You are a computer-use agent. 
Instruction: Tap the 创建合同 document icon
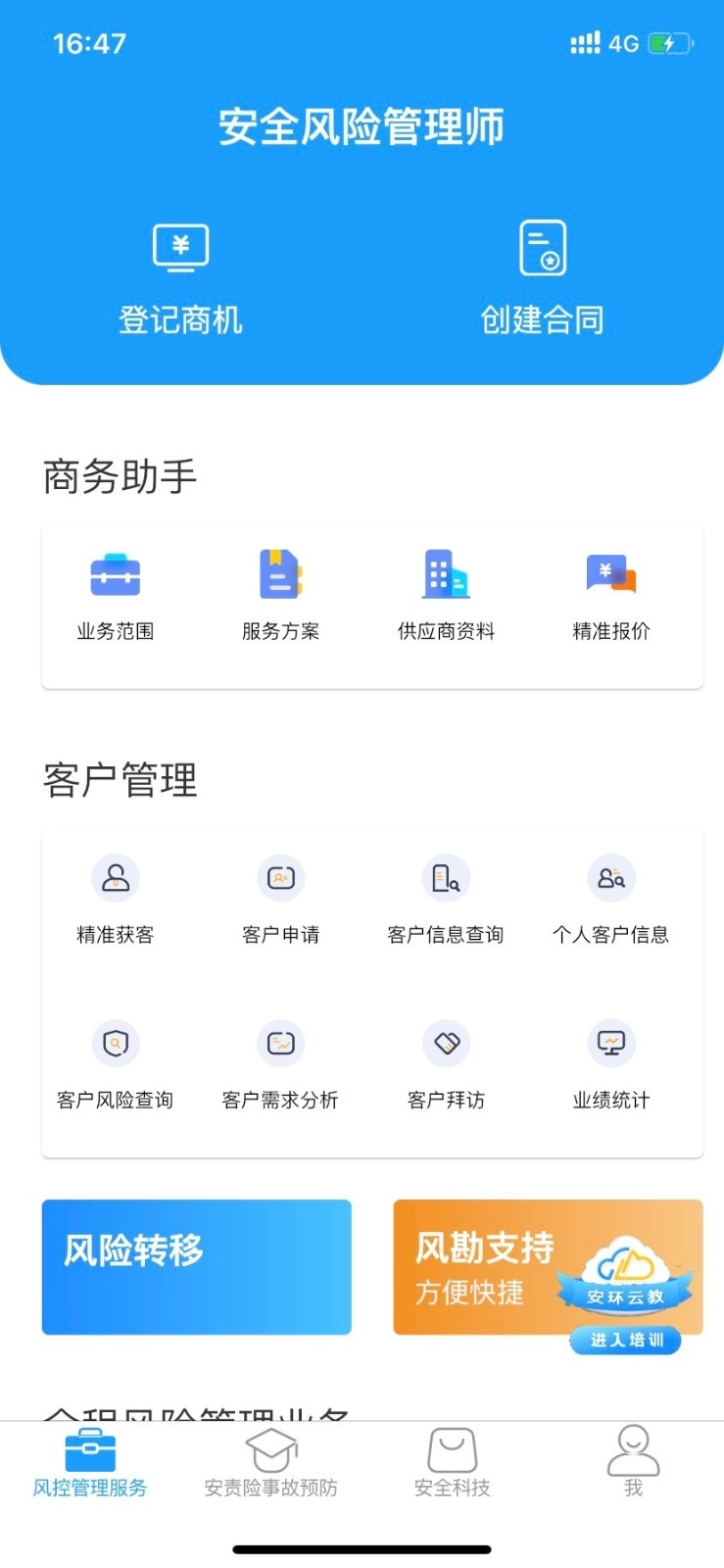point(544,247)
